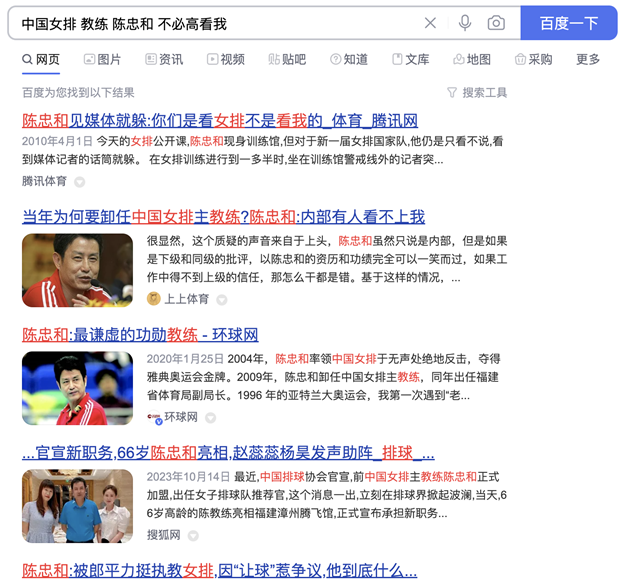
Task: Clear the search query text
Action: (430, 23)
